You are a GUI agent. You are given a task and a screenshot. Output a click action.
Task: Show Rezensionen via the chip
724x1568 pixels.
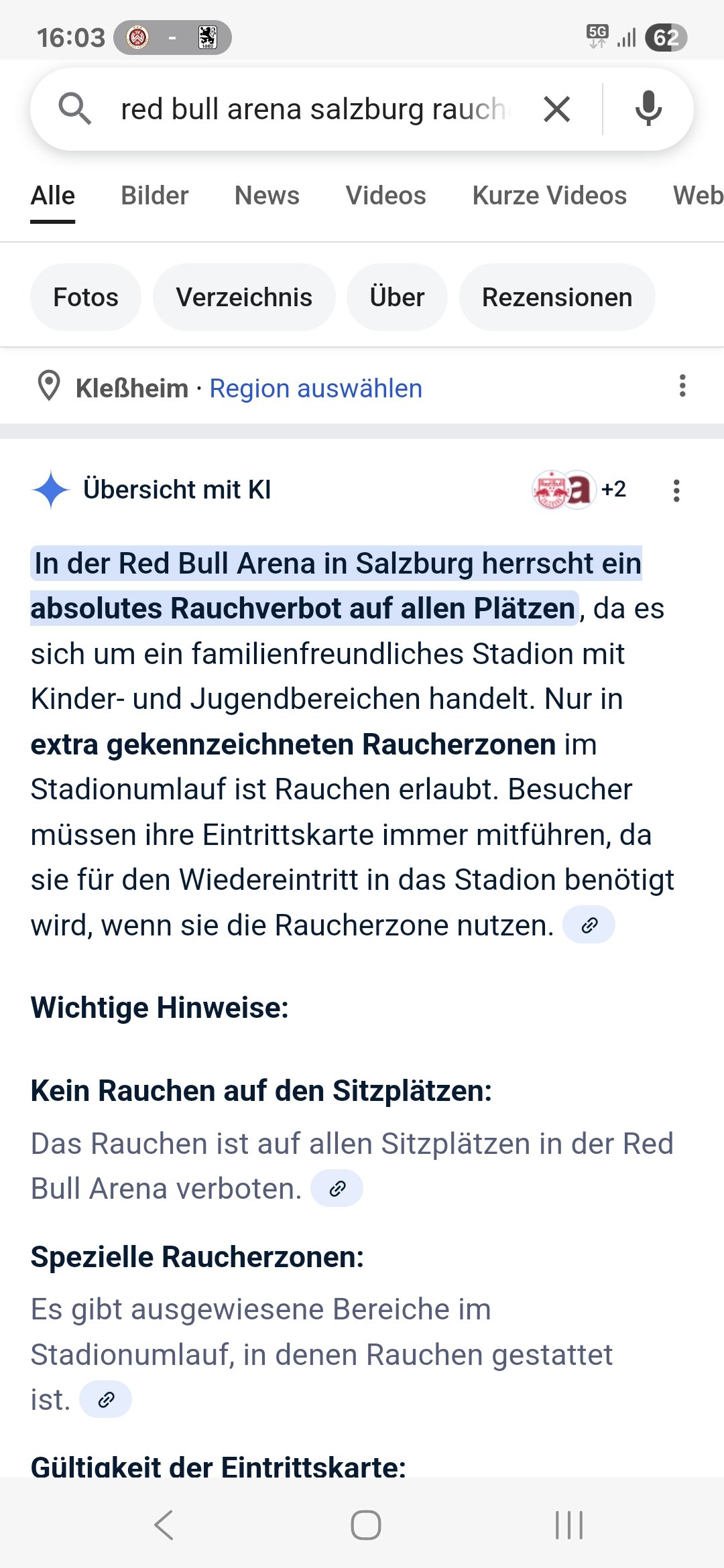[x=556, y=298]
